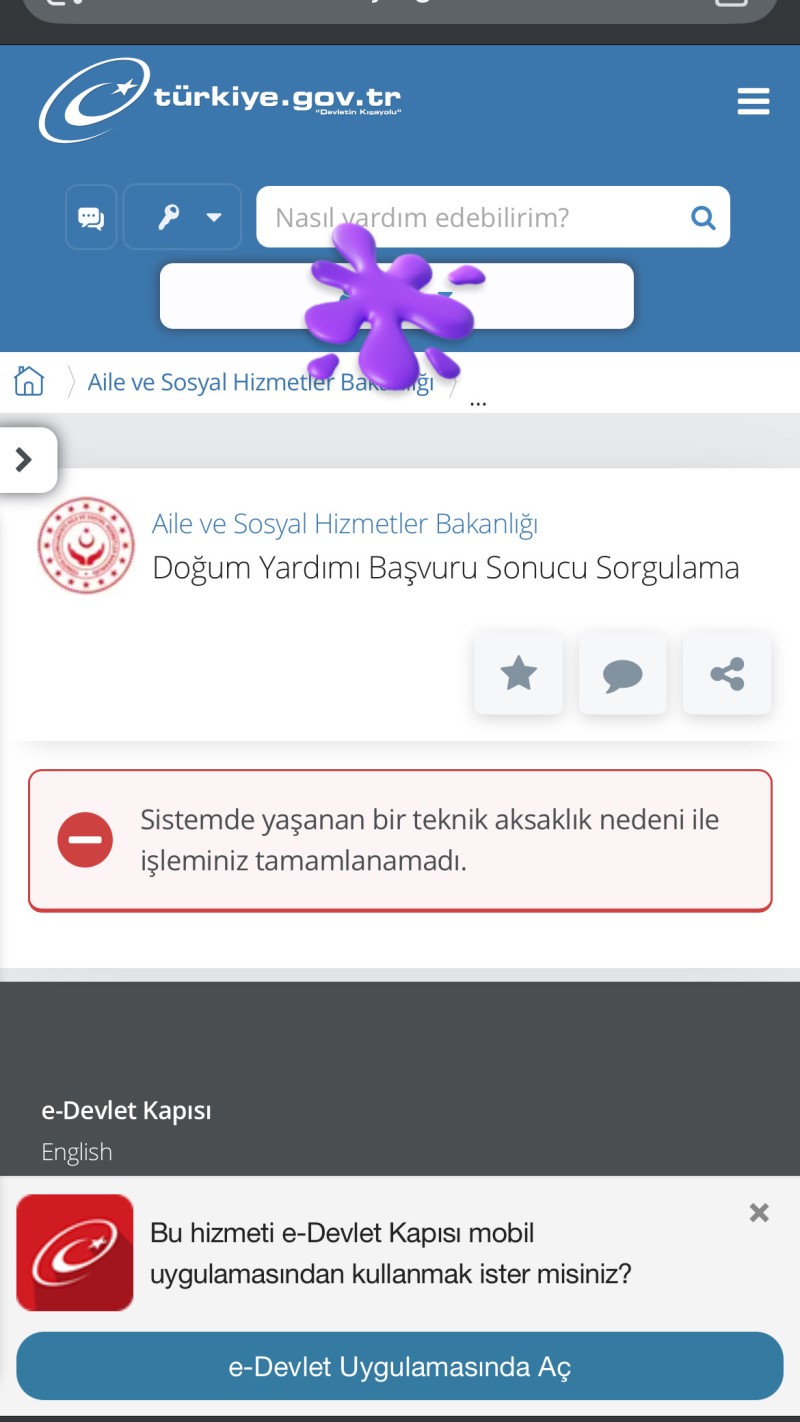This screenshot has width=800, height=1422.
Task: Expand the side panel arrow
Action: (25, 460)
